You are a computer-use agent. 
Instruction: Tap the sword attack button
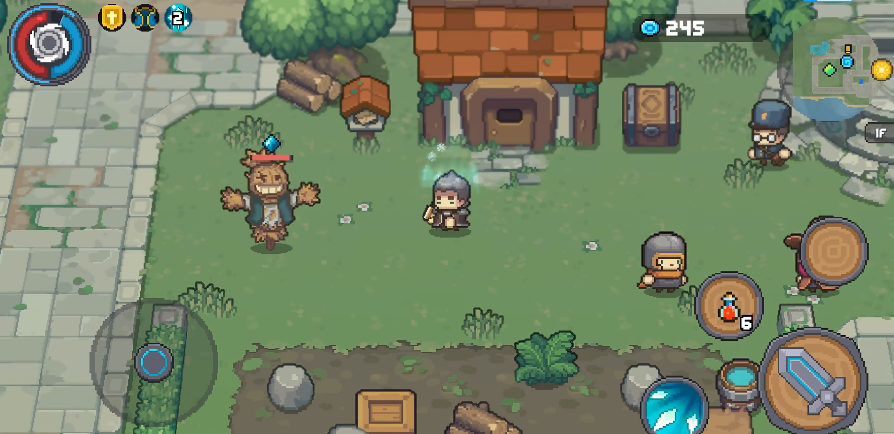812,381
